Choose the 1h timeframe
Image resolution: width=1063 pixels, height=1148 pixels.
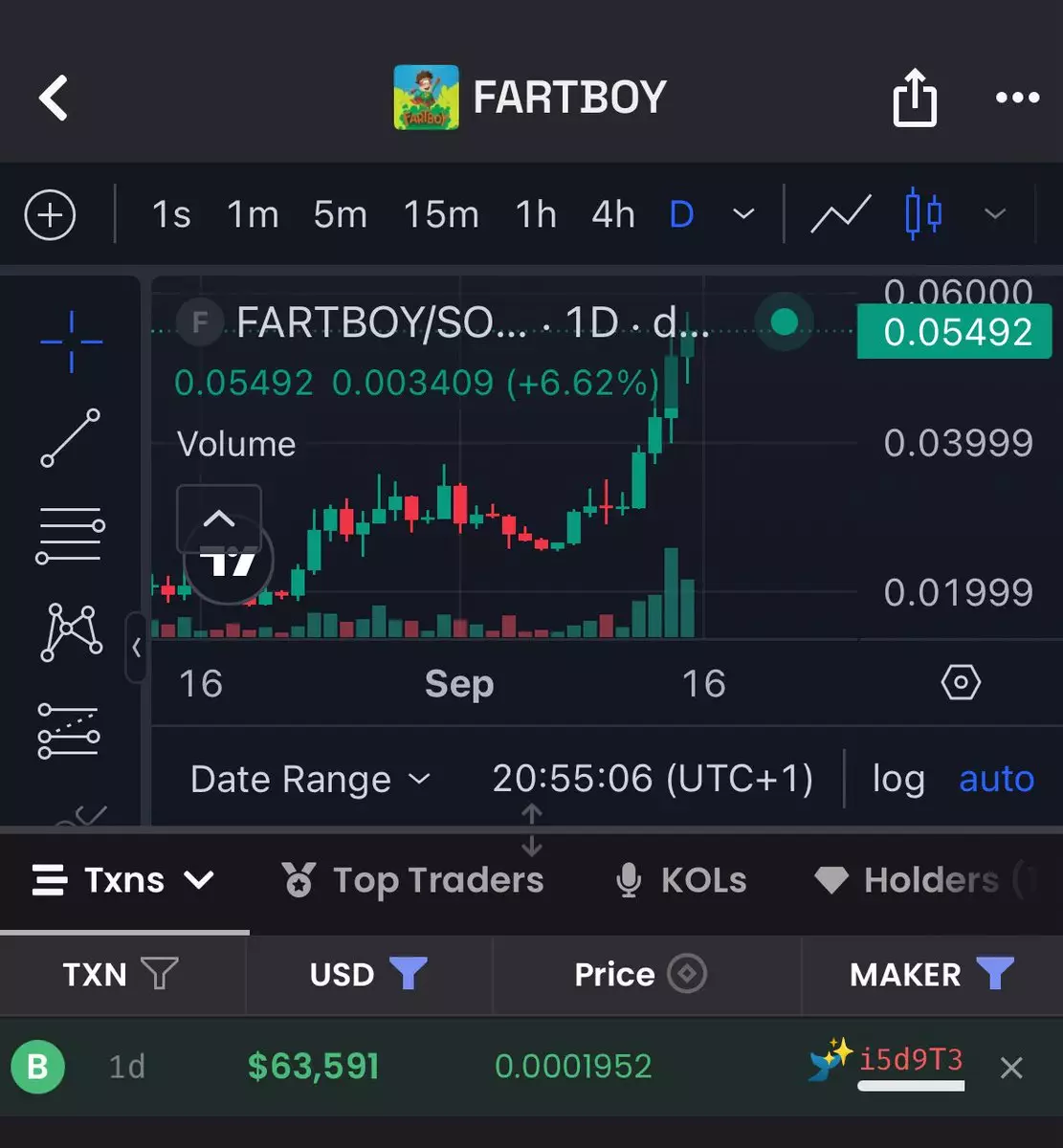[536, 215]
